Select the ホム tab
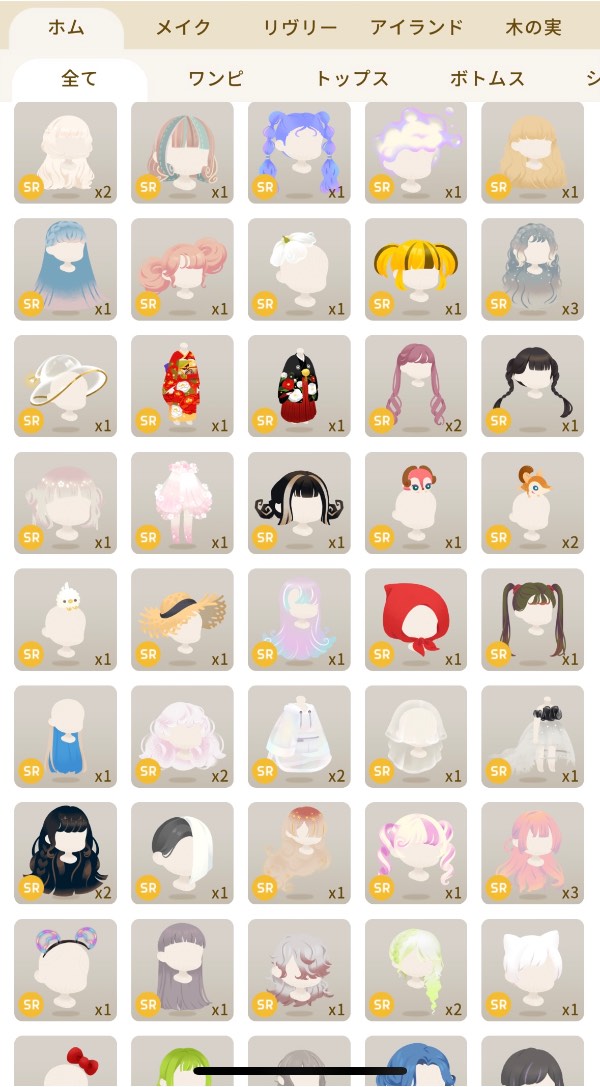The image size is (600, 1087). click(x=66, y=28)
